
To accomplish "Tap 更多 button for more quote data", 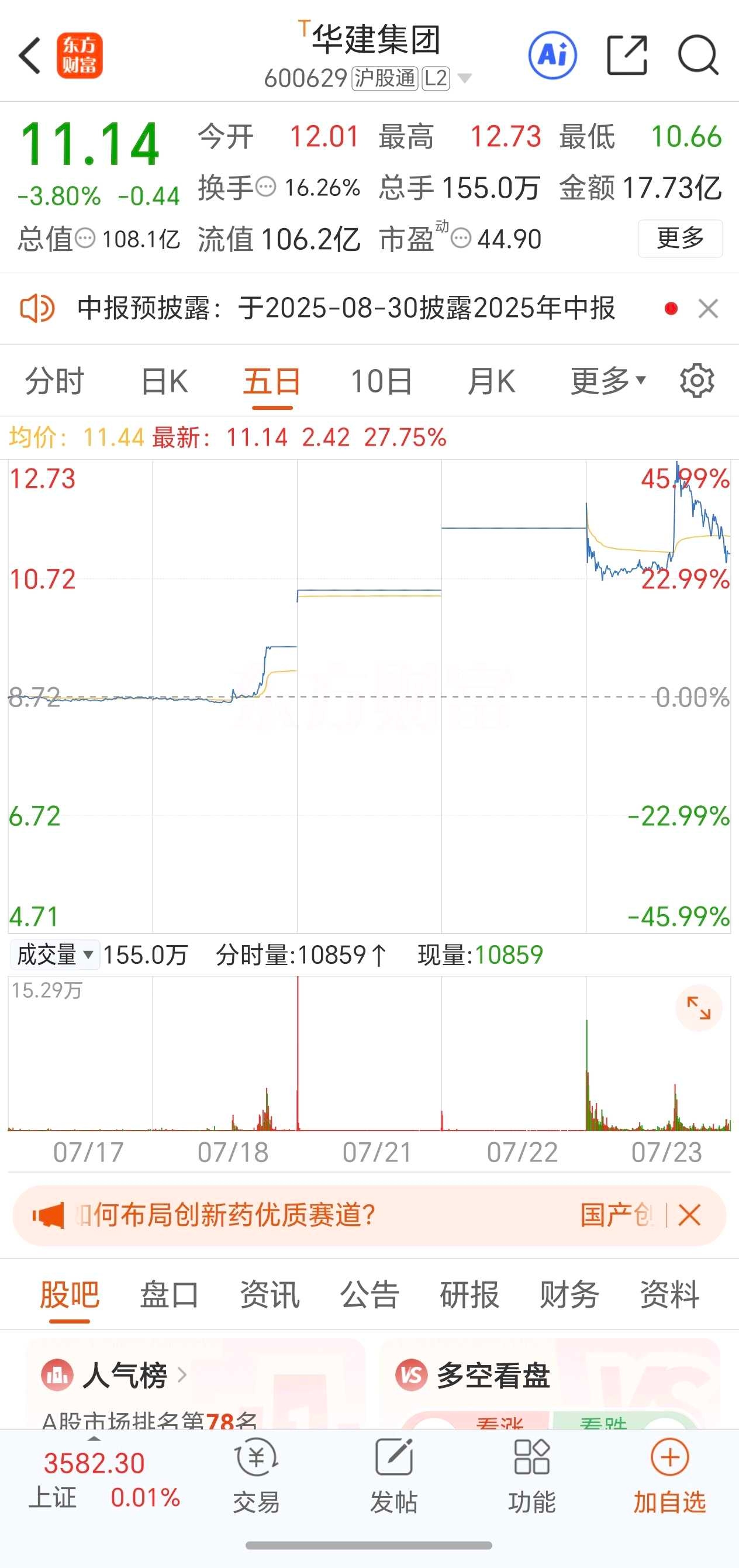I will pyautogui.click(x=680, y=238).
